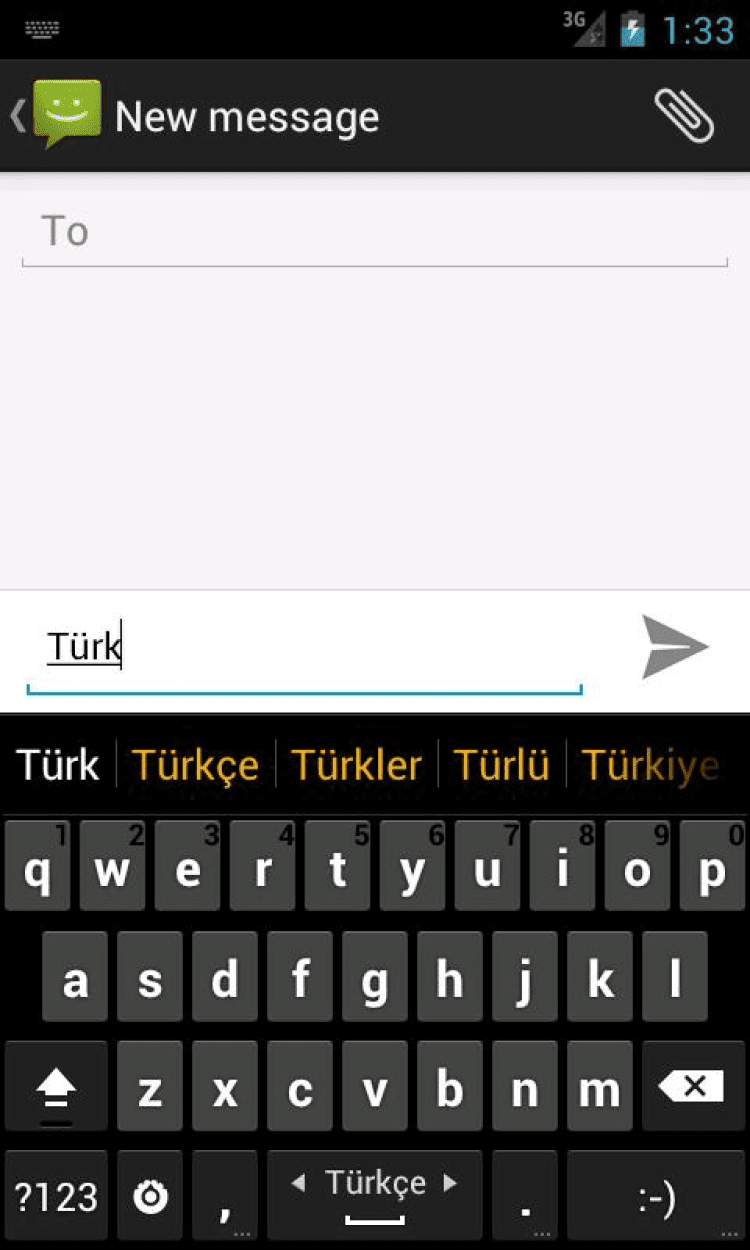Go back using the messaging app icon
The image size is (750, 1250).
click(x=60, y=115)
